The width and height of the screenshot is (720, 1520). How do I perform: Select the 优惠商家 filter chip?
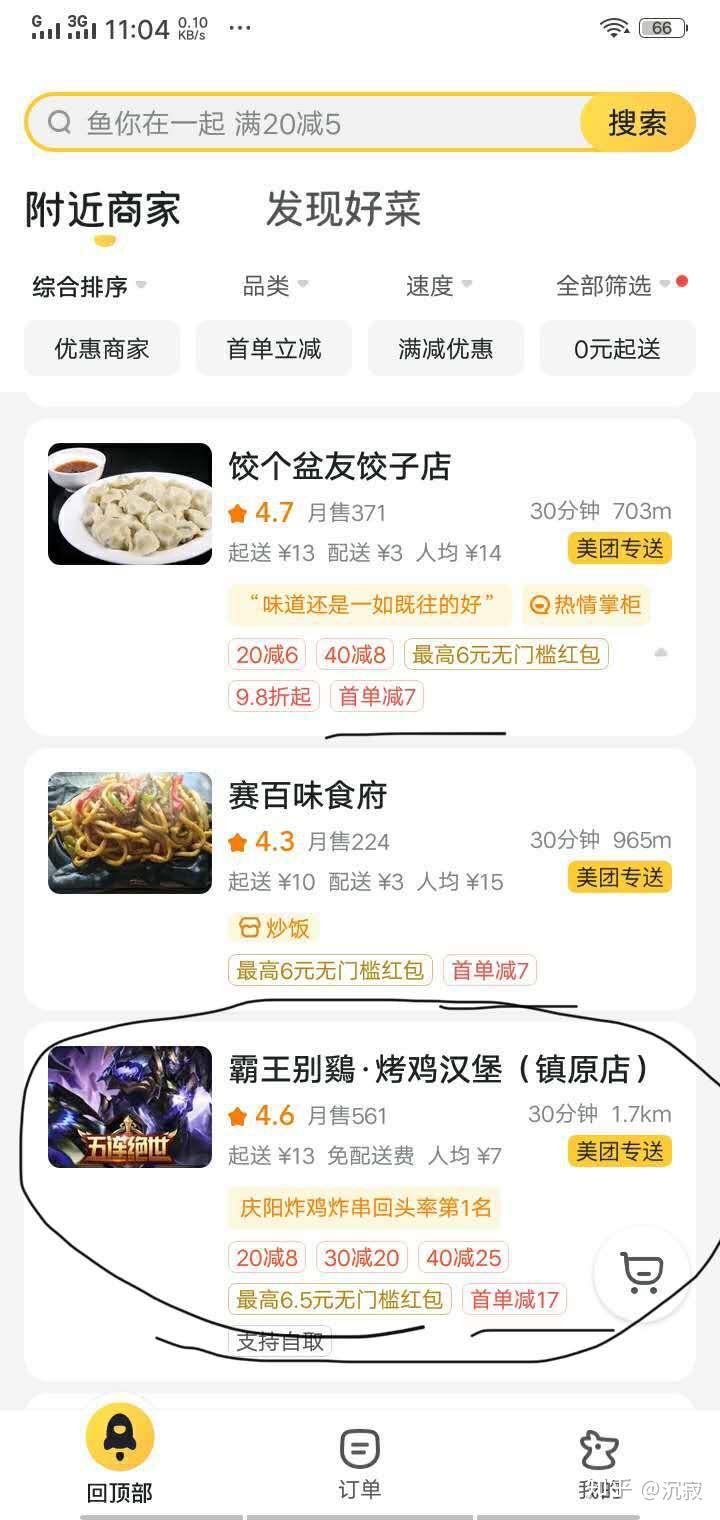(102, 349)
